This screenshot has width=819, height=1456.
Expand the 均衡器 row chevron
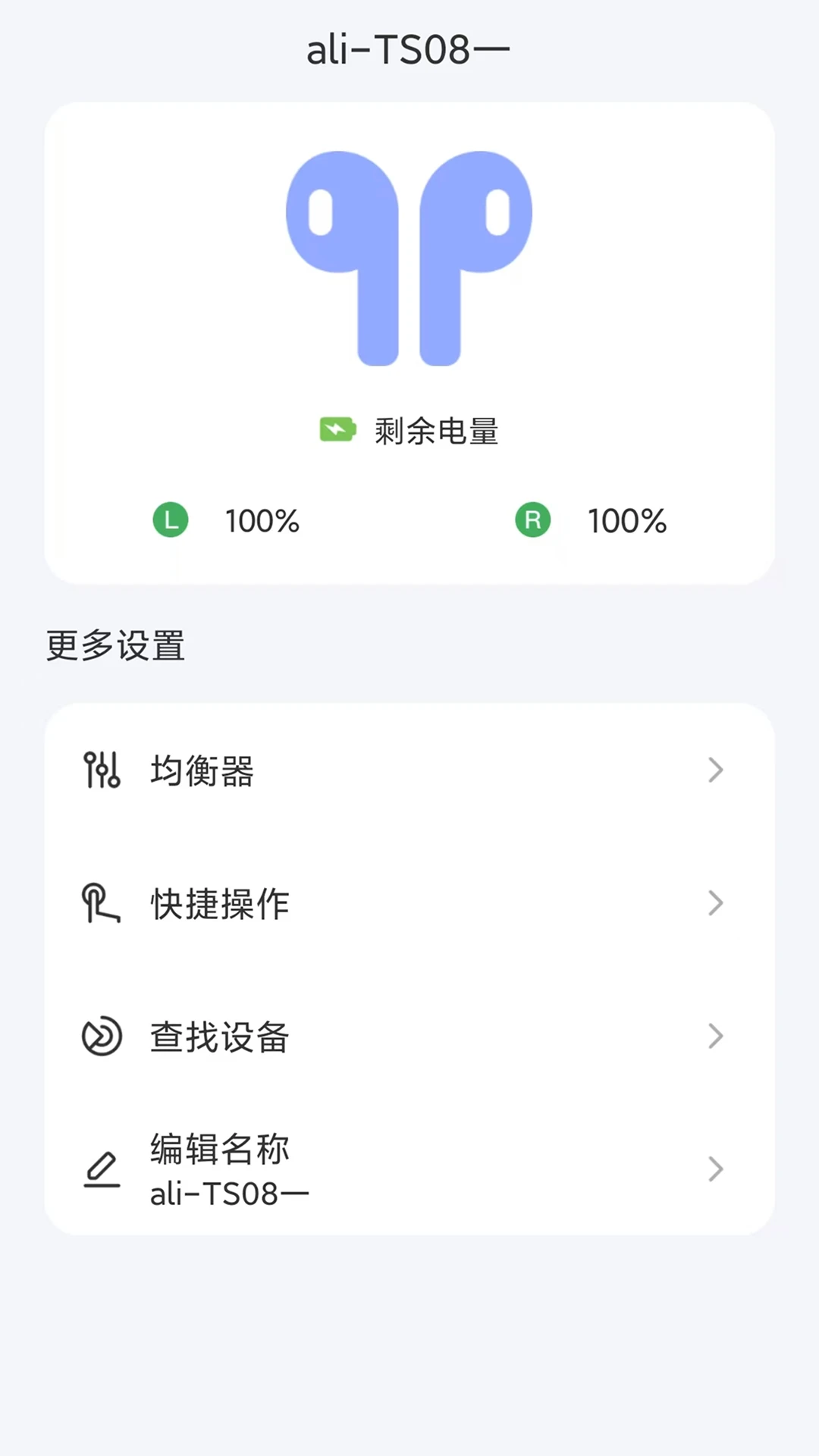(x=715, y=770)
